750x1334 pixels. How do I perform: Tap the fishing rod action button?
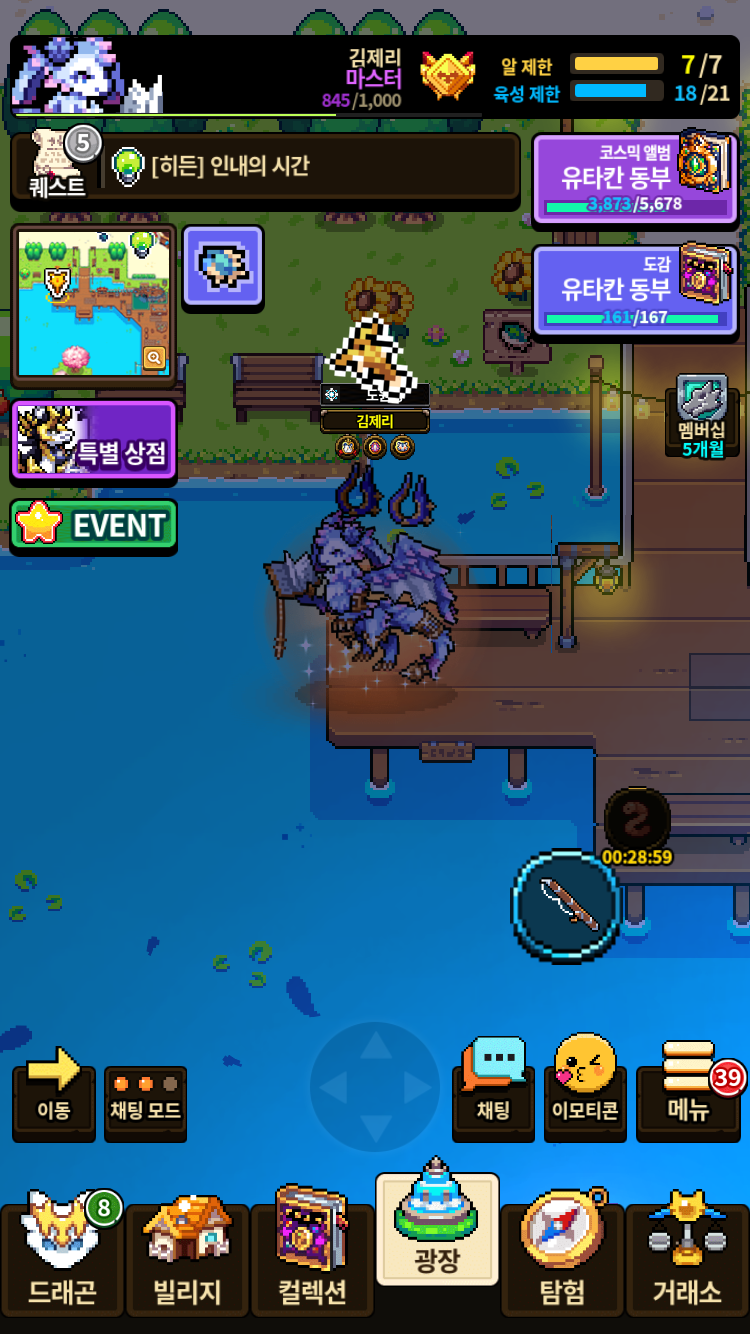566,906
